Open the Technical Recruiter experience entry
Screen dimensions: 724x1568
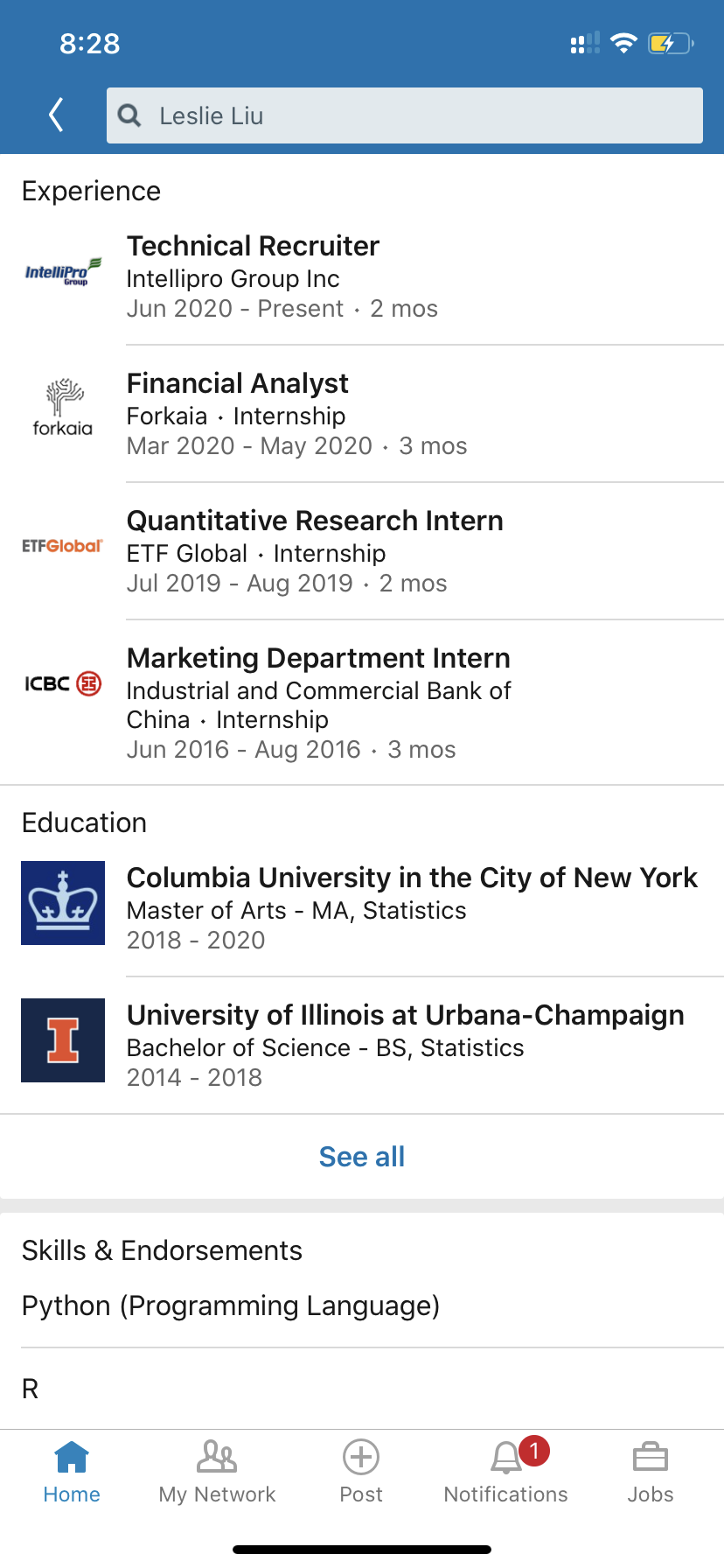tap(362, 276)
